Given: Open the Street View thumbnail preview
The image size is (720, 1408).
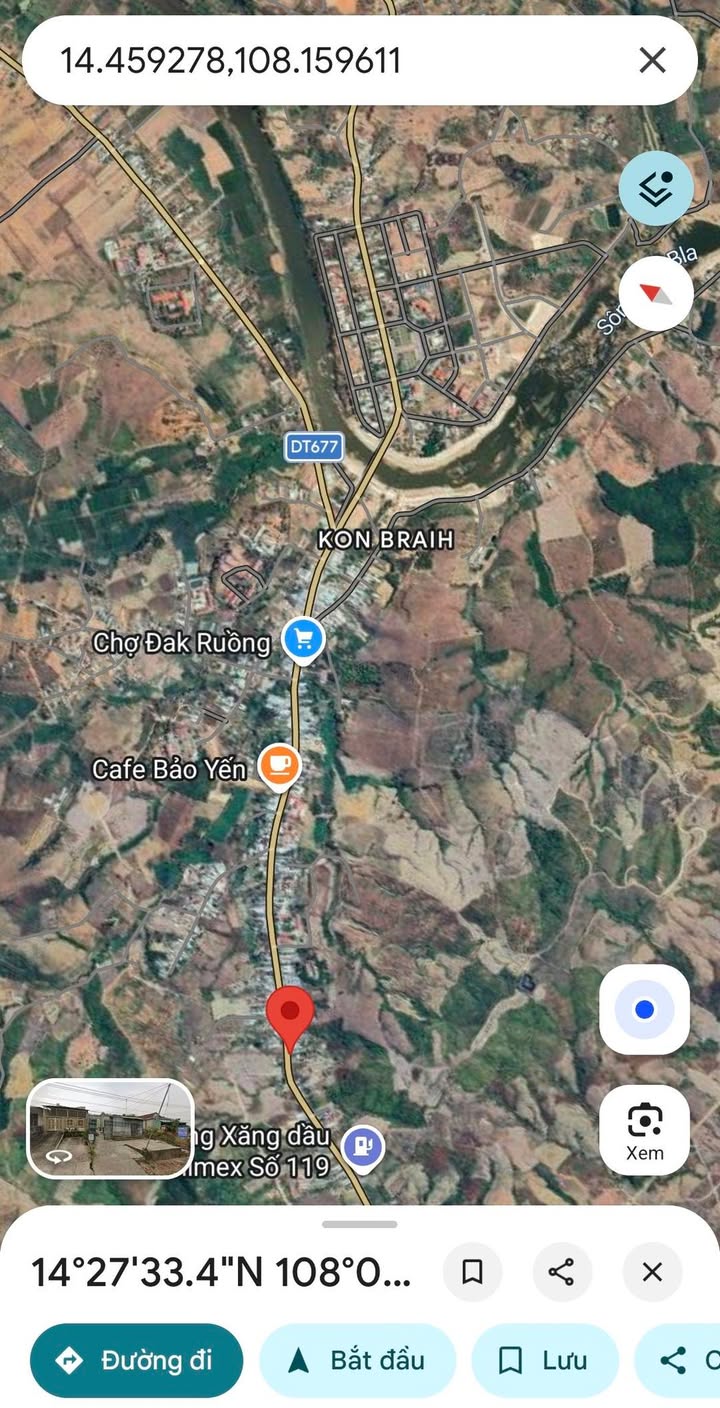Looking at the screenshot, I should [x=110, y=1128].
